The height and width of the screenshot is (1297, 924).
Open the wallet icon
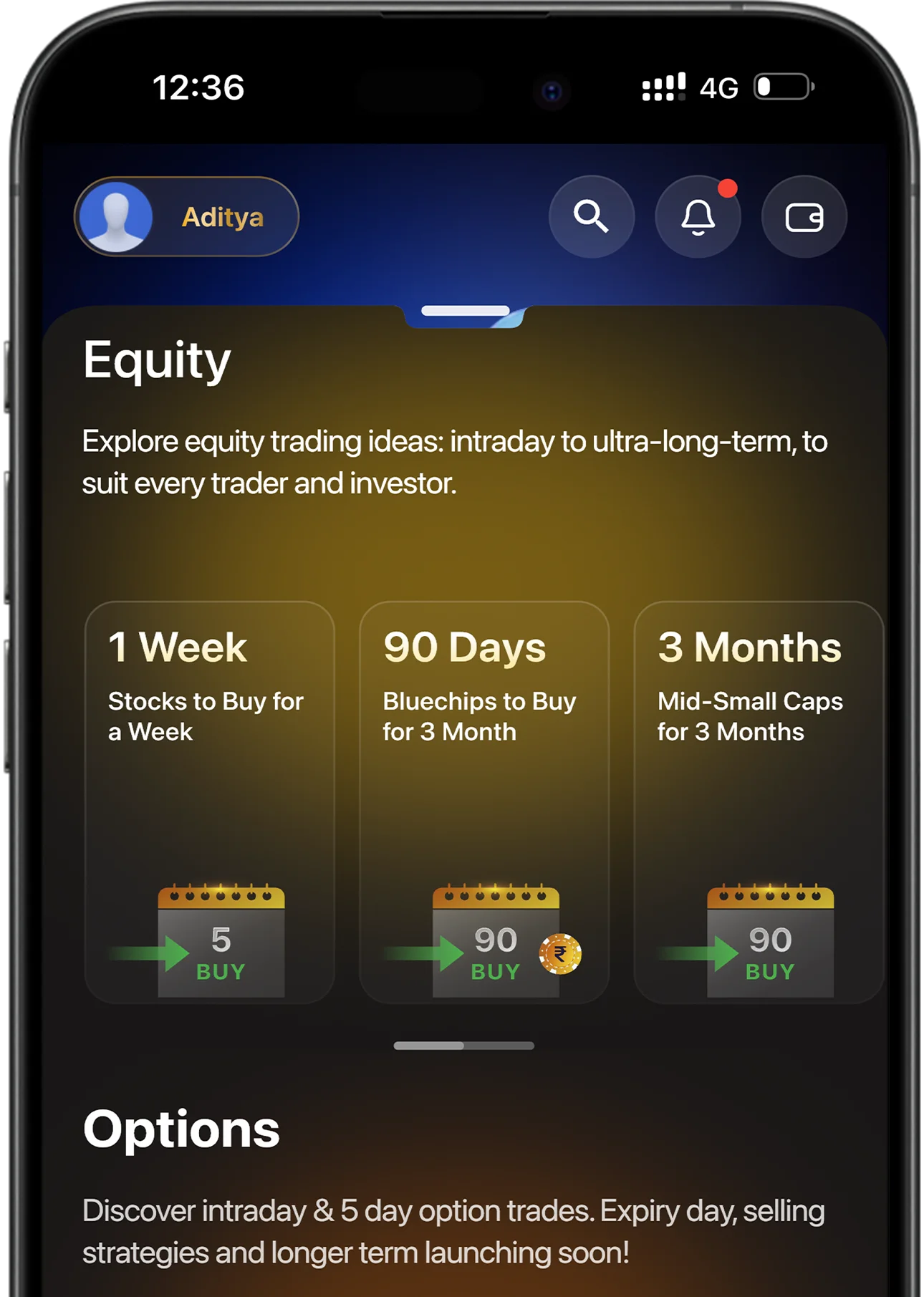(804, 217)
